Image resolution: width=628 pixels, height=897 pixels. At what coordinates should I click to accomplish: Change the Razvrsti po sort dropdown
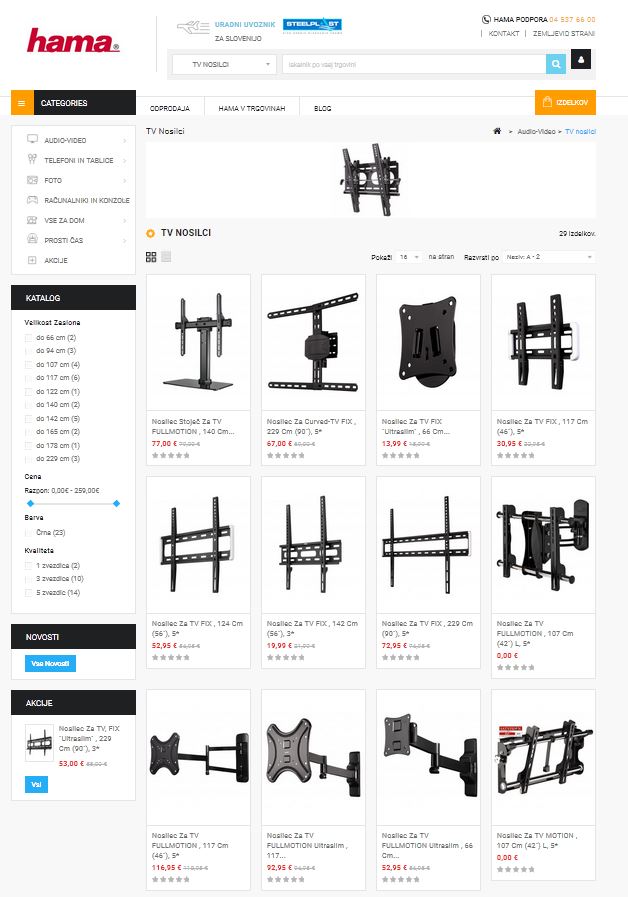[x=549, y=257]
